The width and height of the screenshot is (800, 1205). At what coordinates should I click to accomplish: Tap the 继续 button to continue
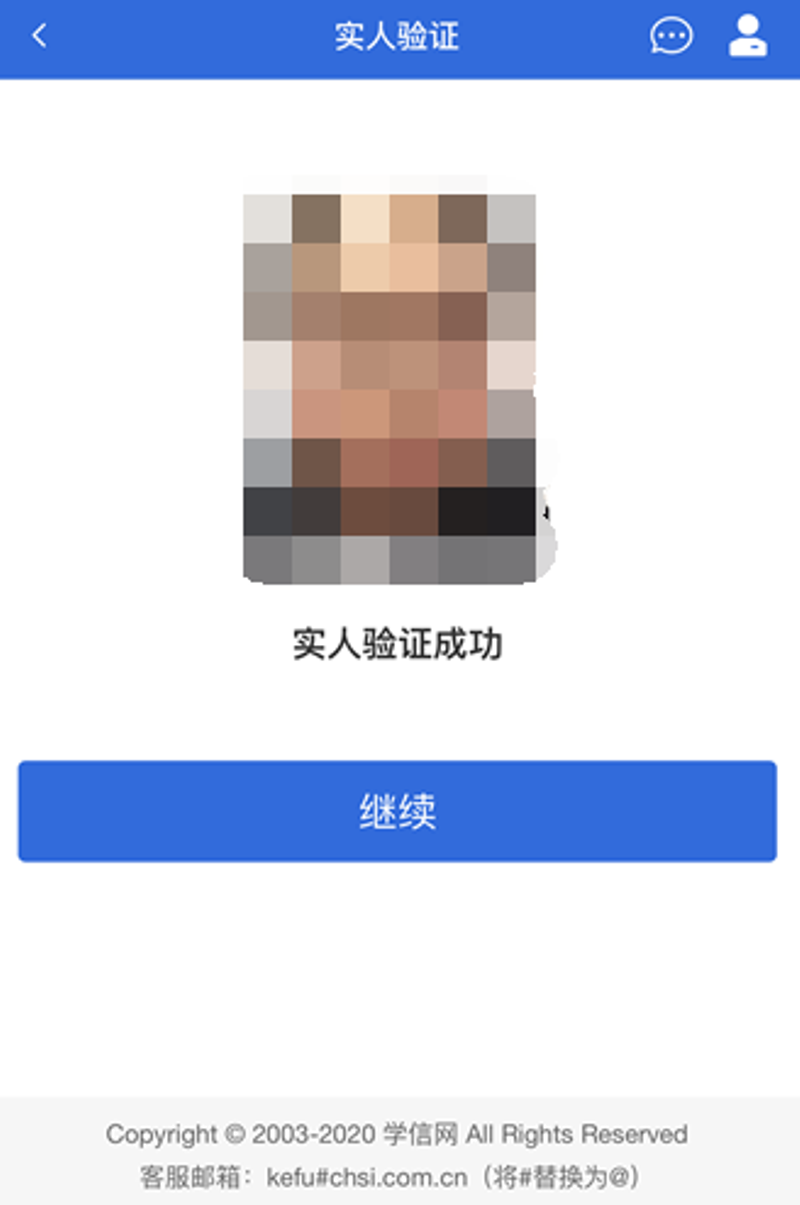397,811
